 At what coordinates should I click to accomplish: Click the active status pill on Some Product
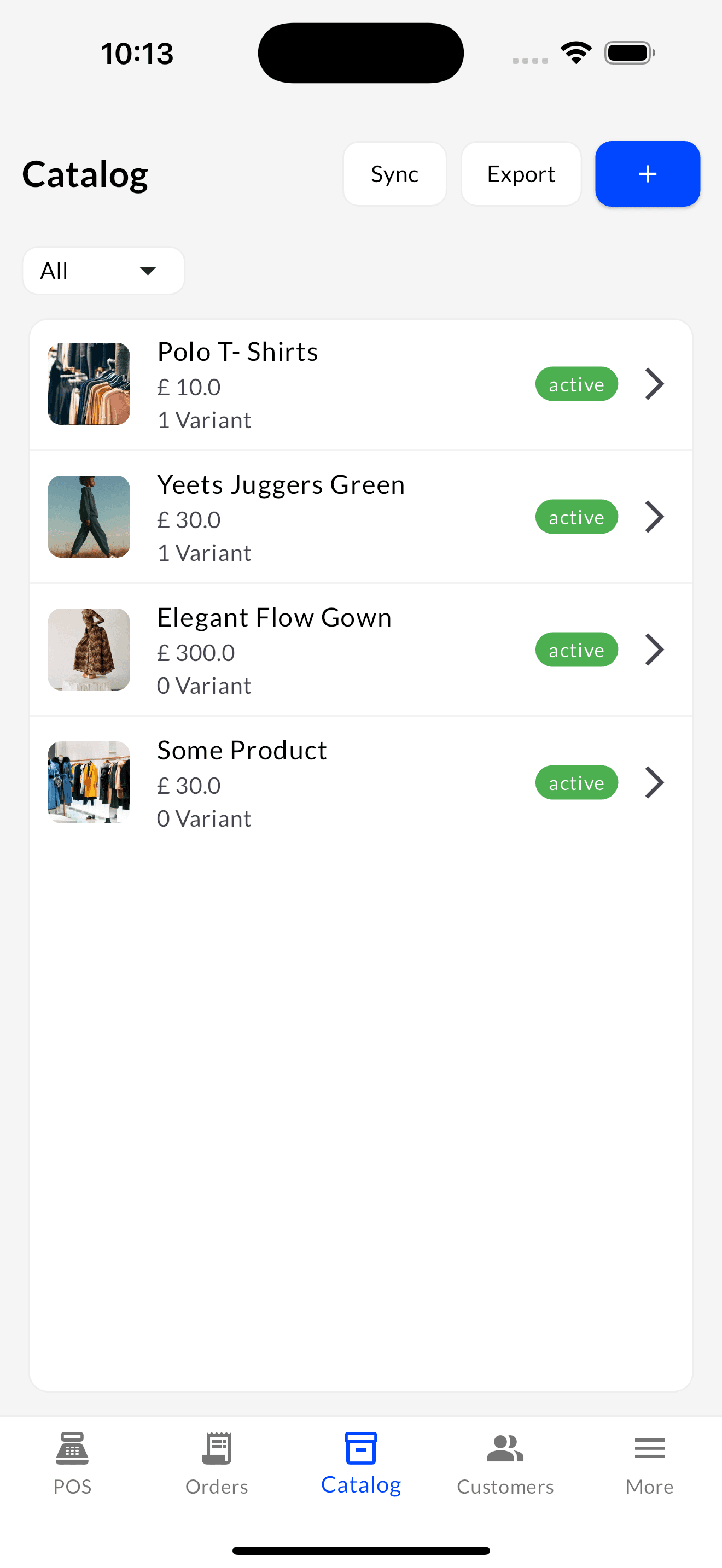coord(576,782)
